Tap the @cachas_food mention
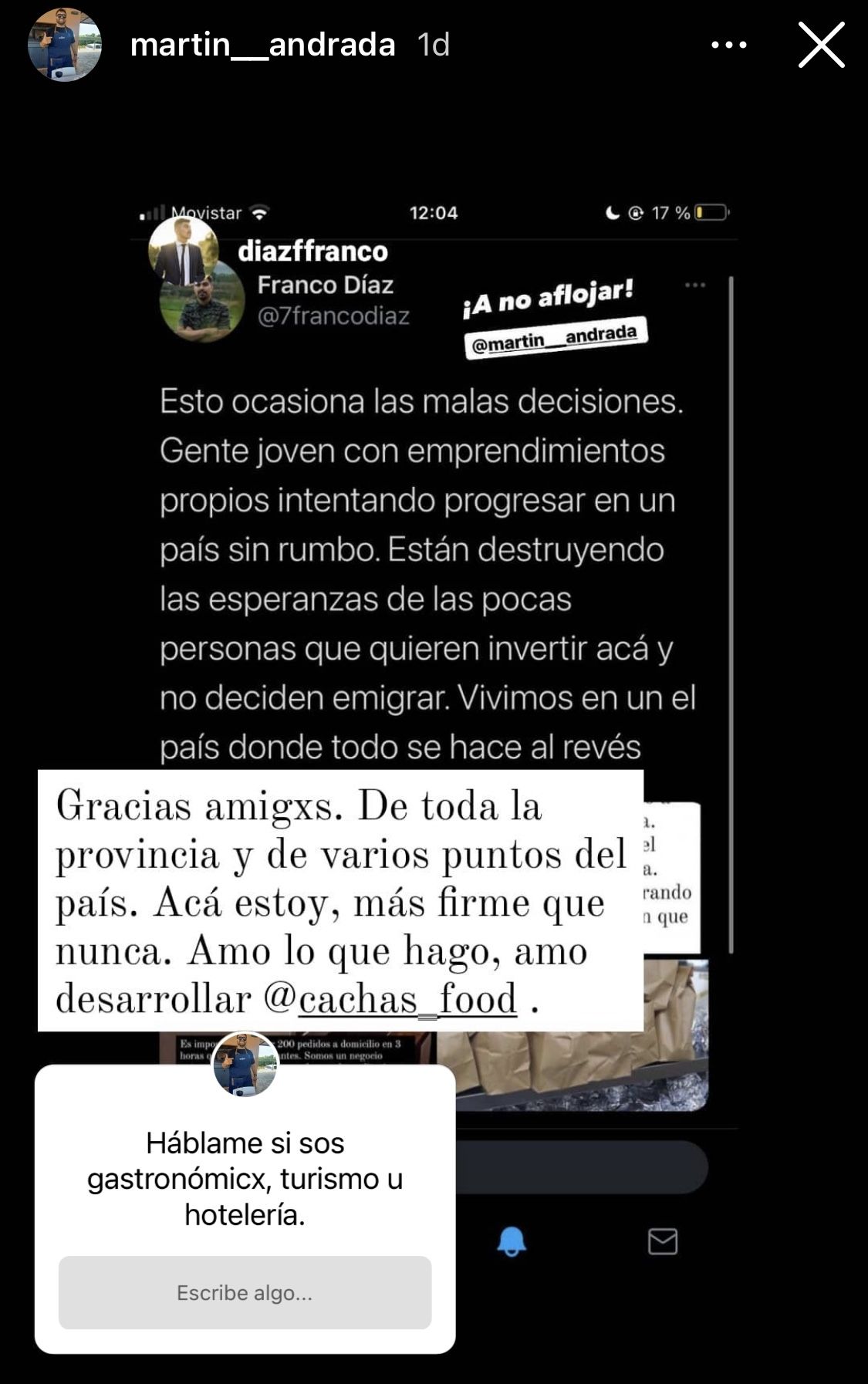 [x=390, y=999]
